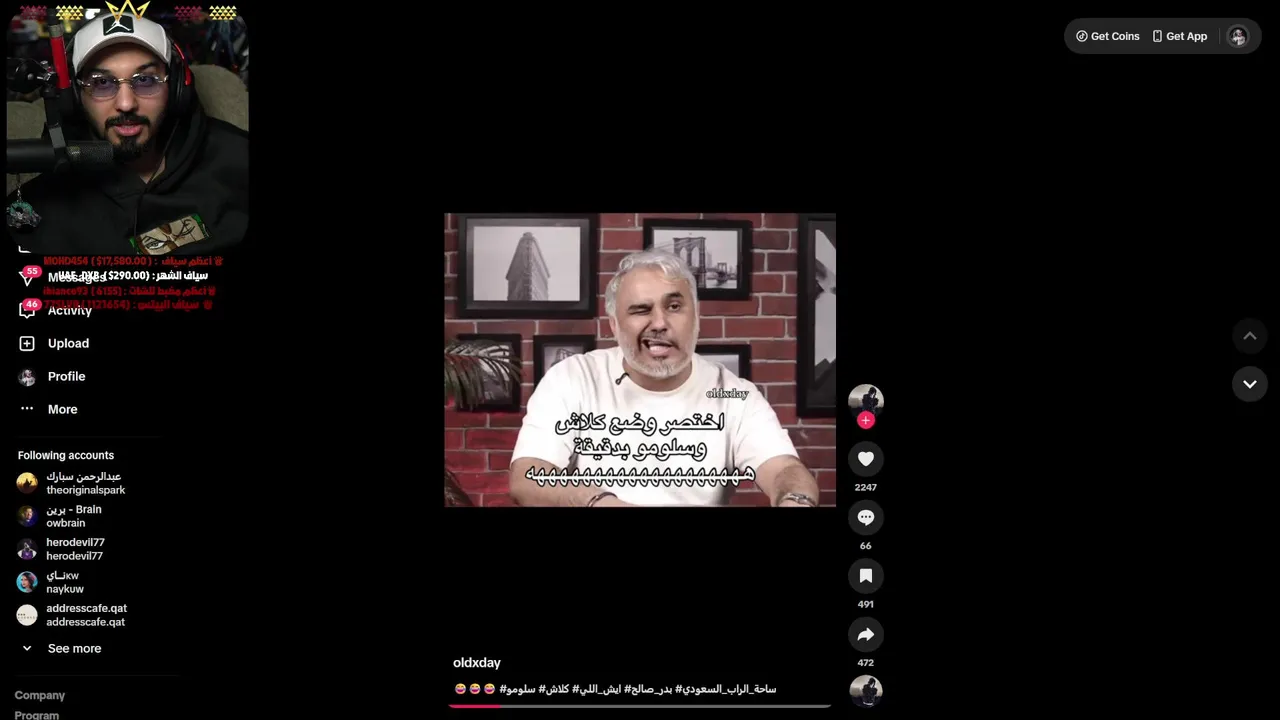
Task: Expand the More menu in the sidebar
Action: click(x=62, y=409)
